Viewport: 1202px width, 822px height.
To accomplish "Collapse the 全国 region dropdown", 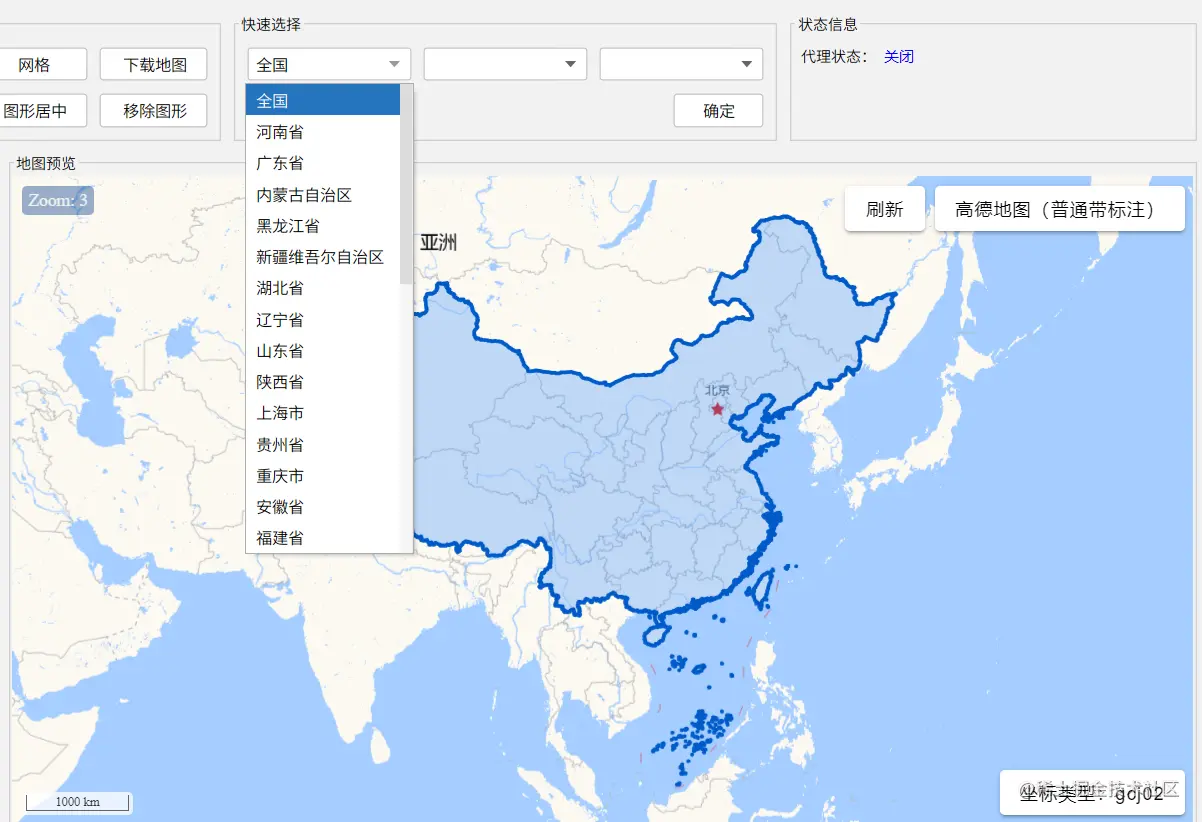I will [328, 65].
